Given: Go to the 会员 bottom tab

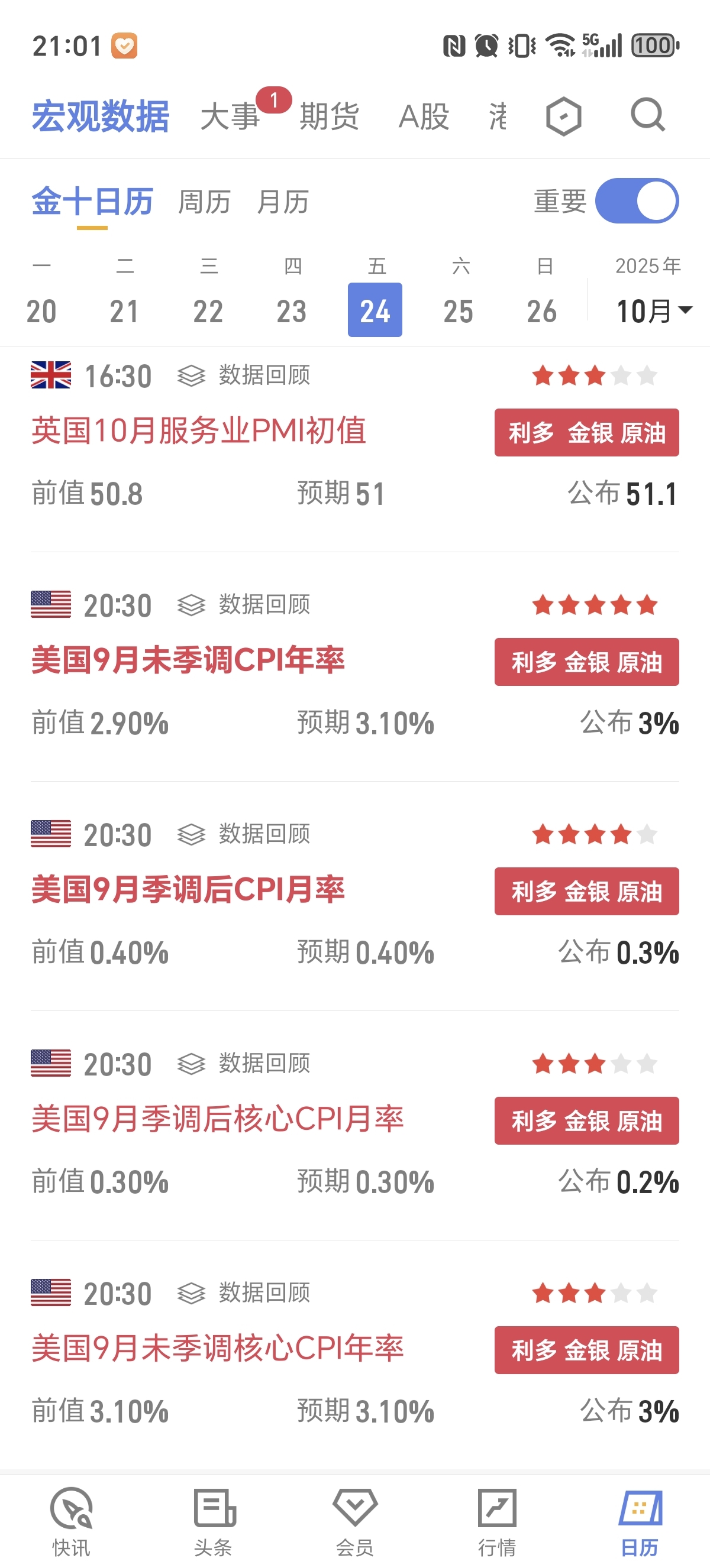Looking at the screenshot, I should tap(355, 1521).
